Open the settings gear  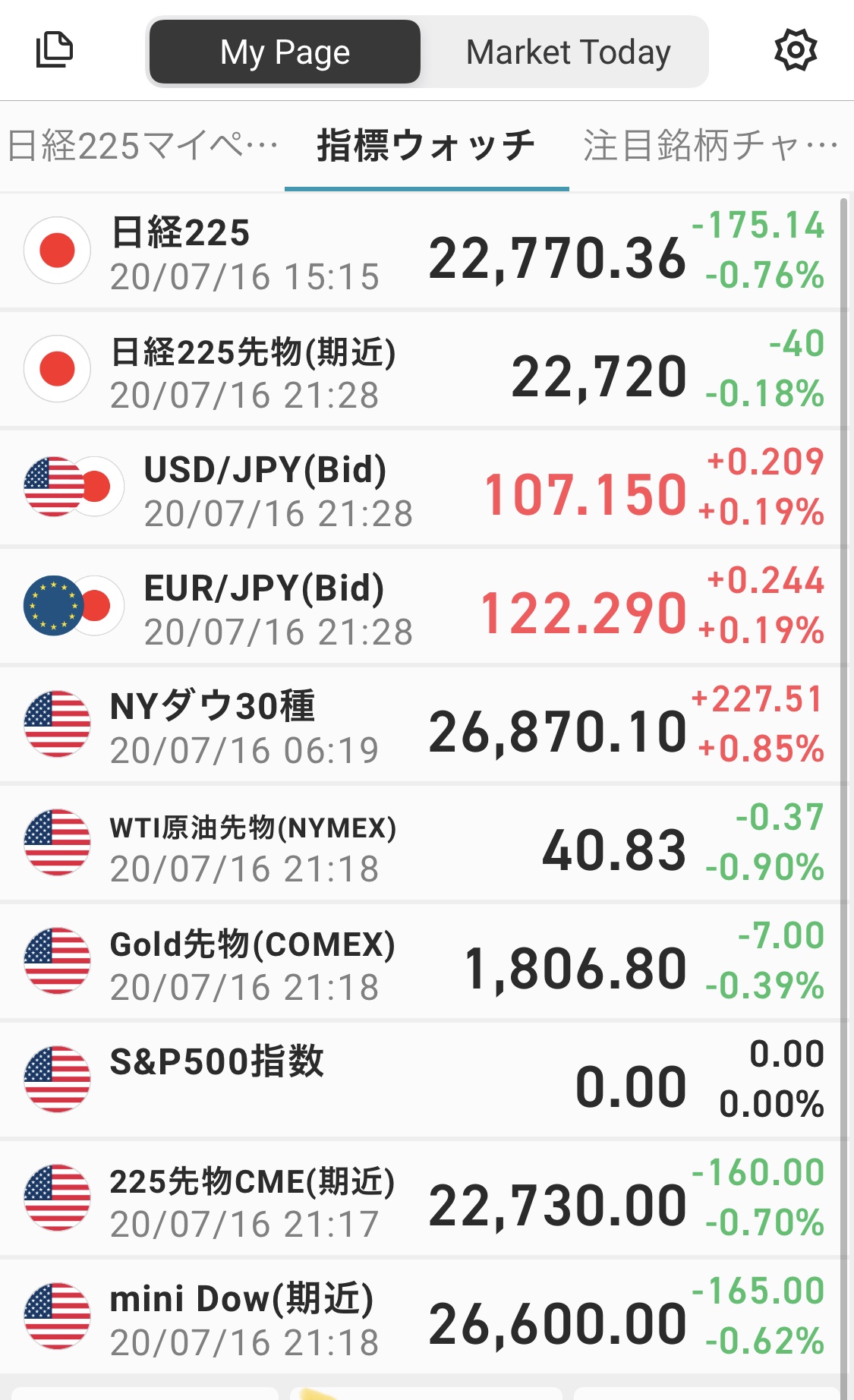tap(795, 50)
